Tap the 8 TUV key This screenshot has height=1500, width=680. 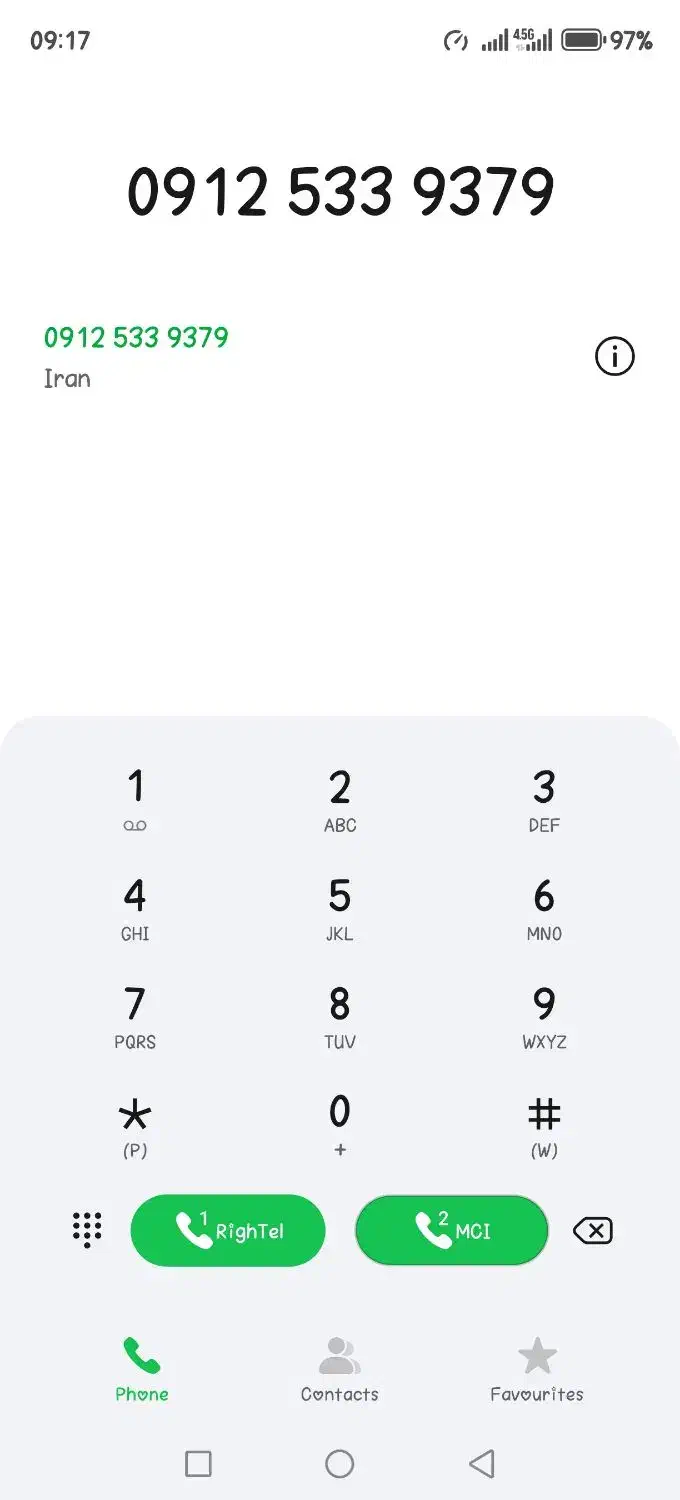point(340,1016)
